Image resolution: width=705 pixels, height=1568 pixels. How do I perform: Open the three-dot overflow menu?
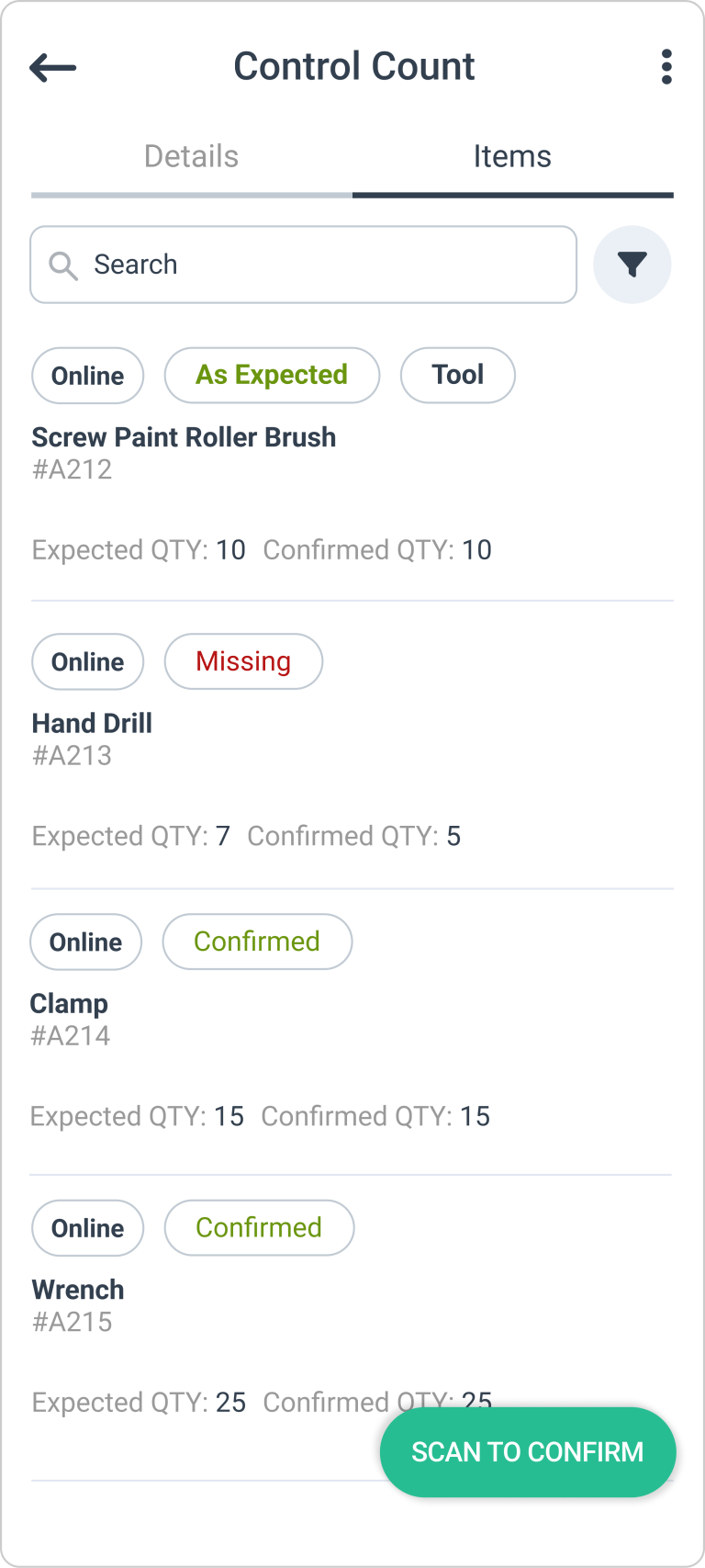tap(666, 67)
